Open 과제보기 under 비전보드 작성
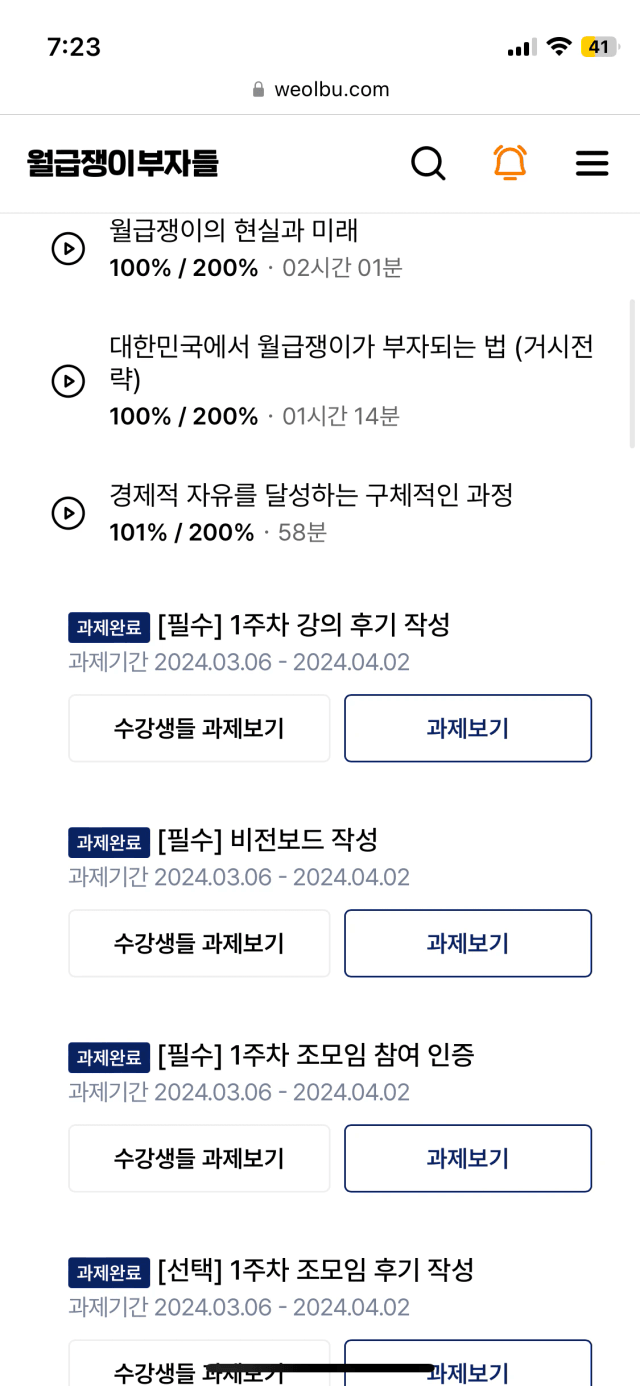This screenshot has width=640, height=1386. (x=468, y=943)
